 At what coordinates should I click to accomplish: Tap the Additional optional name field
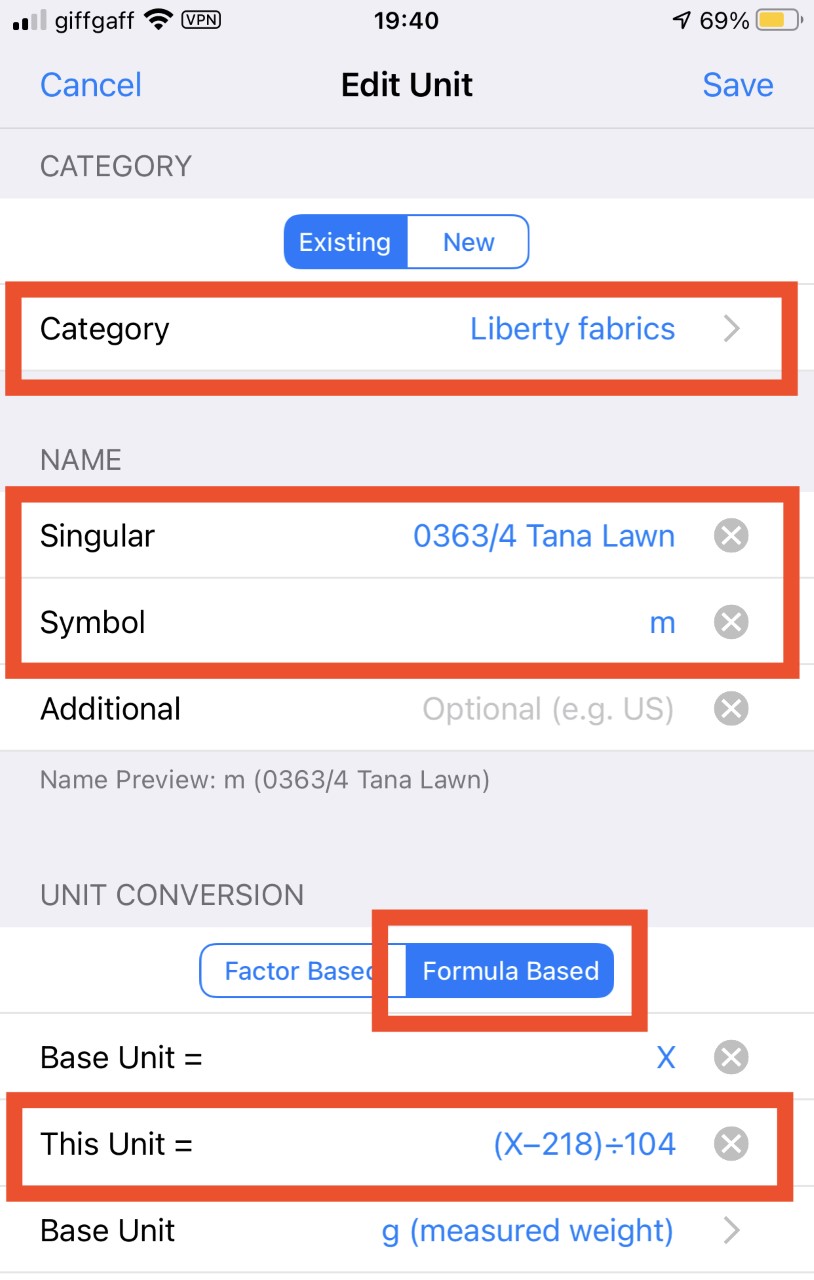coord(547,709)
